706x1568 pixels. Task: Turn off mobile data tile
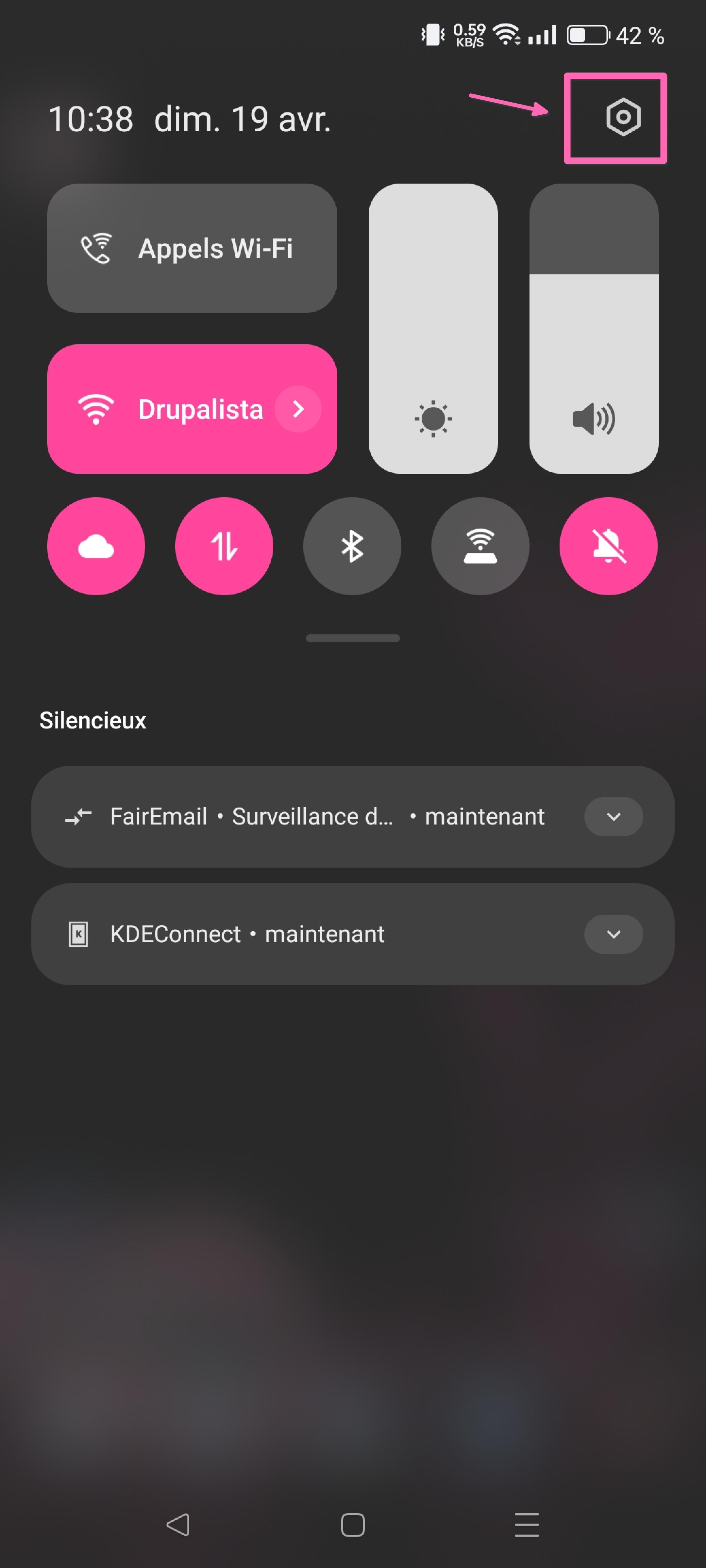tap(224, 546)
